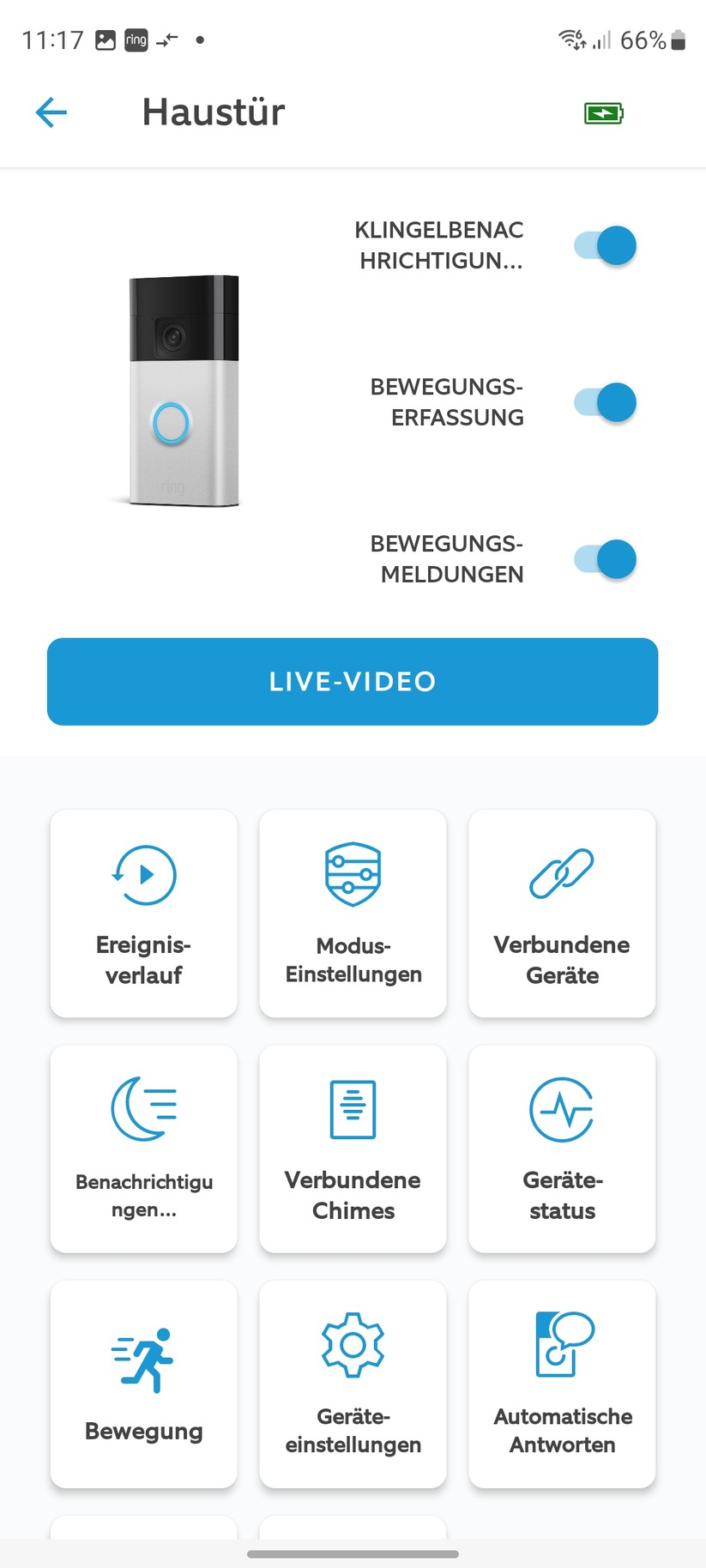Viewport: 706px width, 1568px height.
Task: Open Verbundene Chimes document icon
Action: coord(352,1108)
